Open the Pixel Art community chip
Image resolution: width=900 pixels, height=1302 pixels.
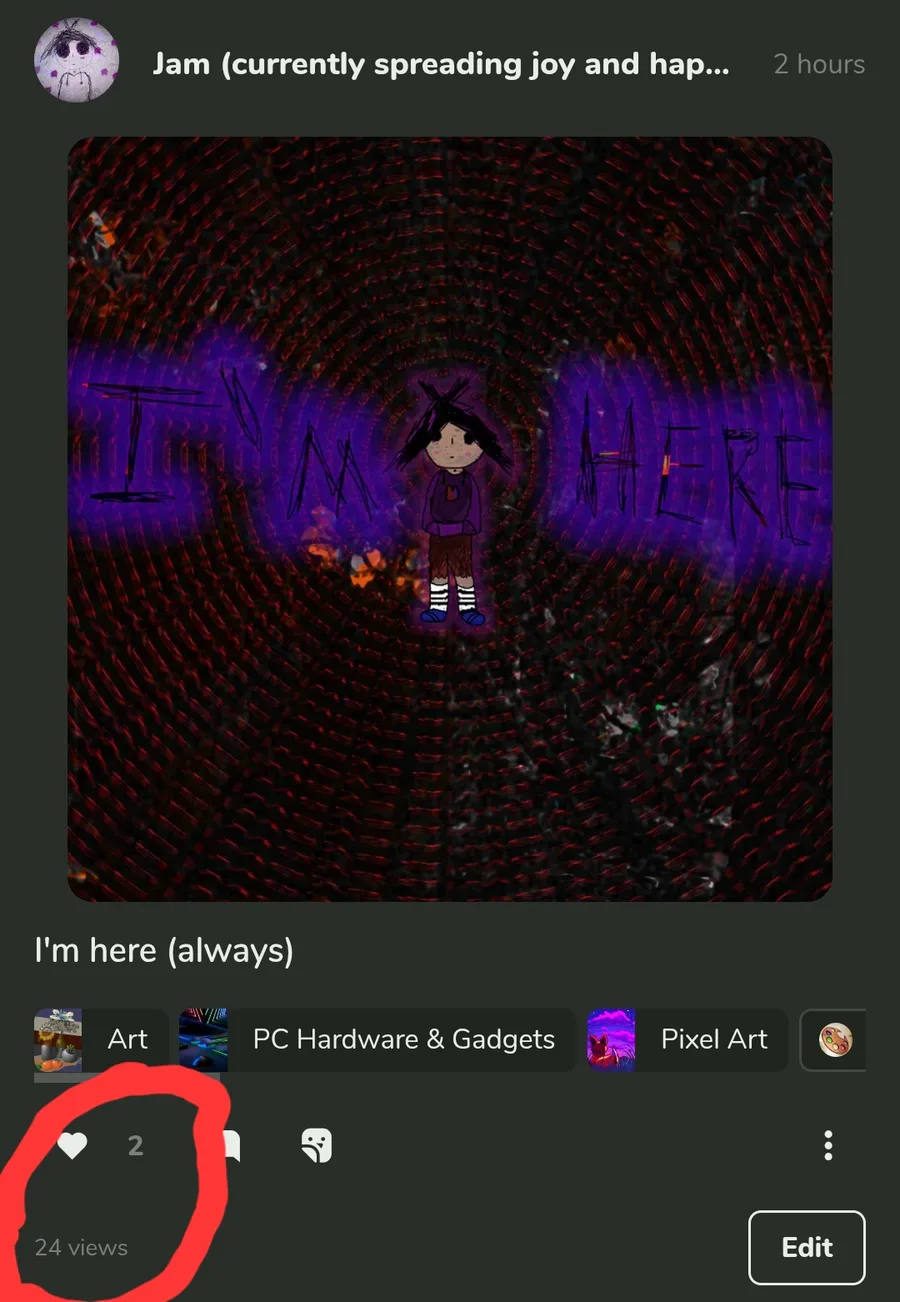click(x=686, y=1040)
